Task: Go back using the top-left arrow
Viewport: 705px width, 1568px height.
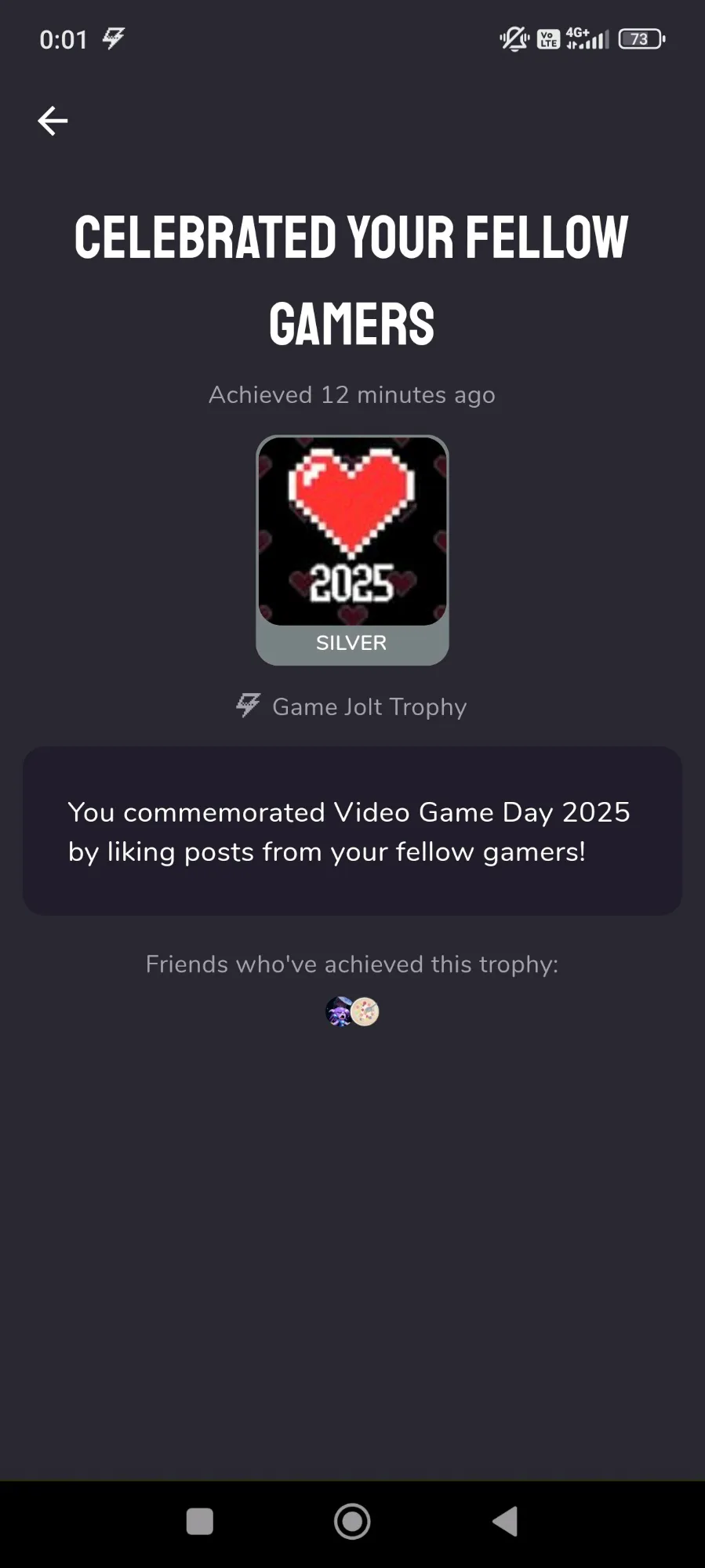Action: [53, 121]
